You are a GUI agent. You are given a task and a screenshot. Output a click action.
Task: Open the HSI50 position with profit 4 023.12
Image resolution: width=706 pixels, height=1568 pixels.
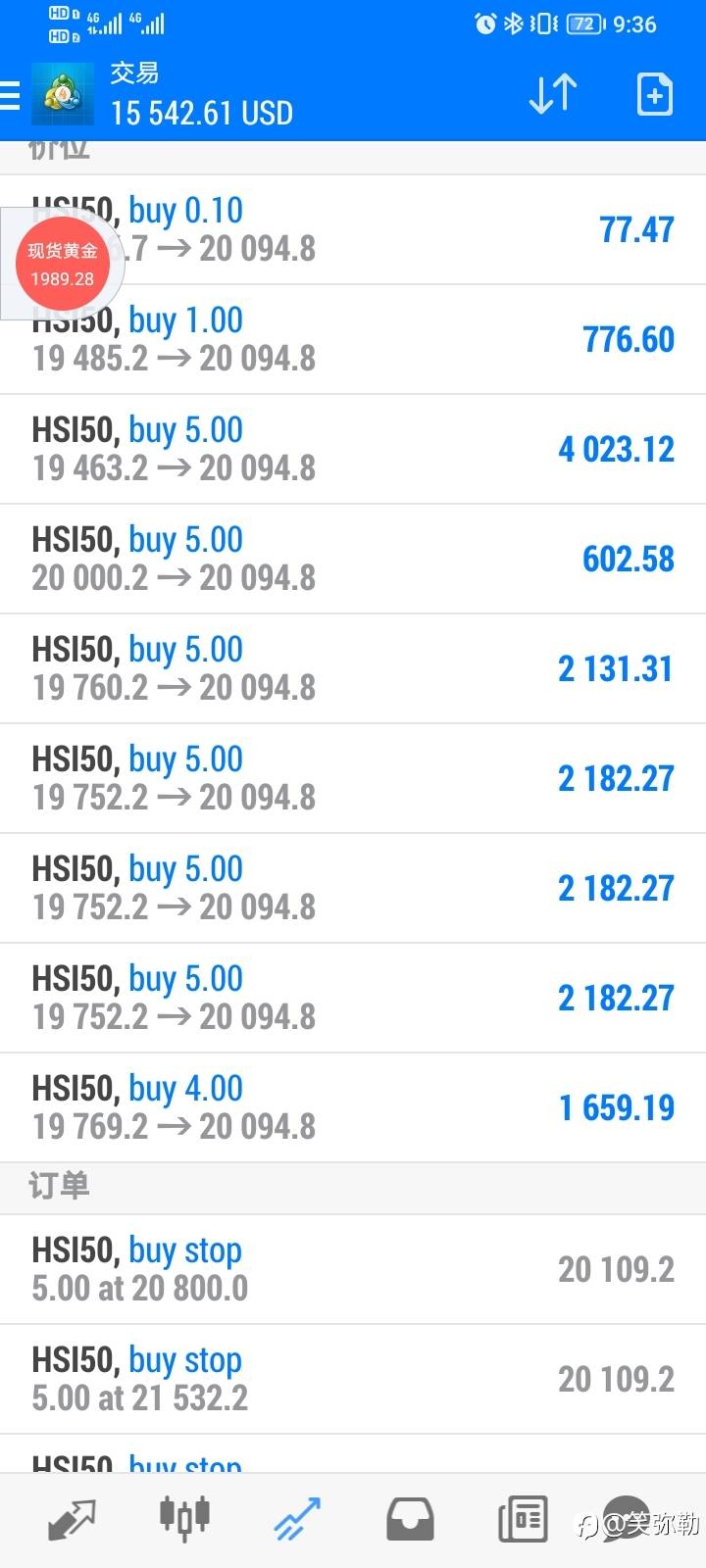click(x=353, y=450)
